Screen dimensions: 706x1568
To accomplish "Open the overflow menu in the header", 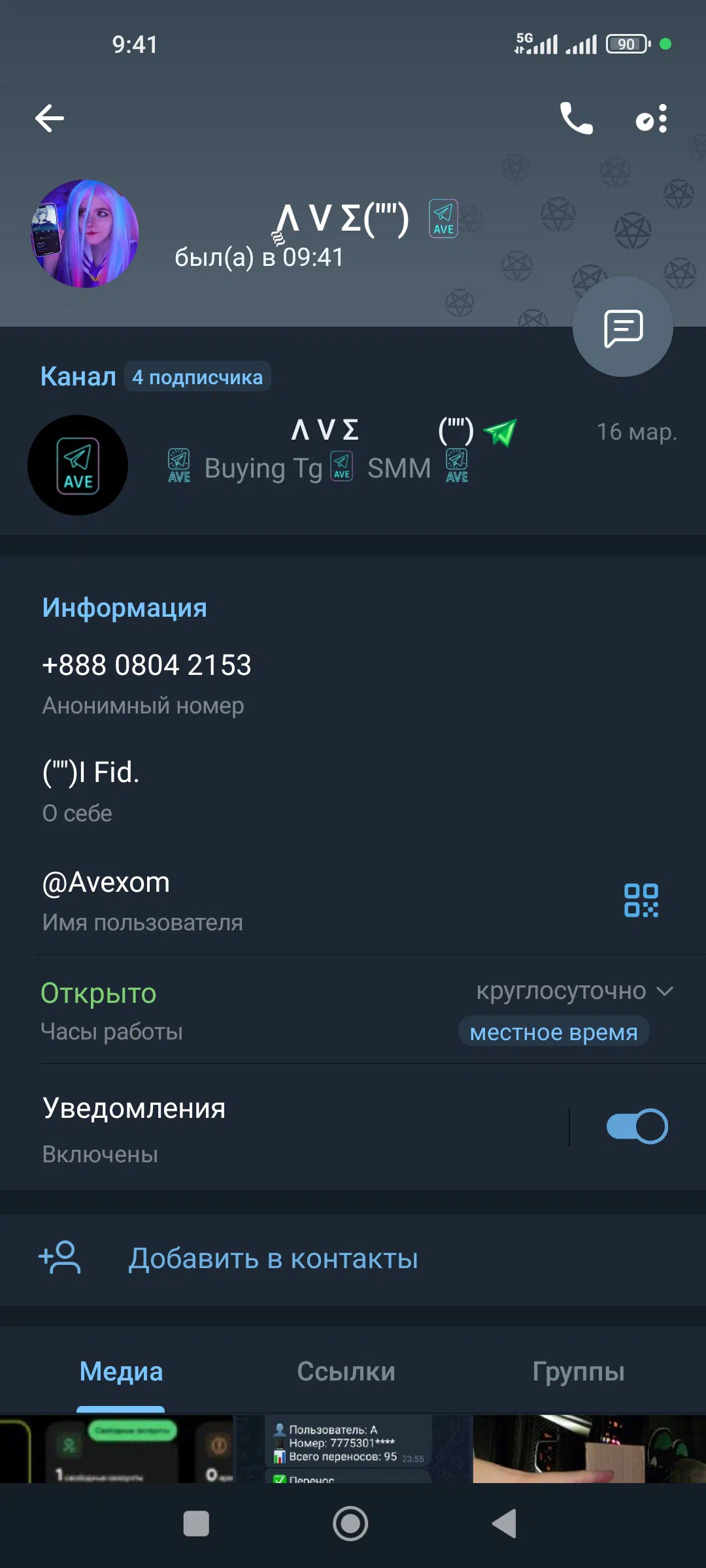I will pos(652,119).
